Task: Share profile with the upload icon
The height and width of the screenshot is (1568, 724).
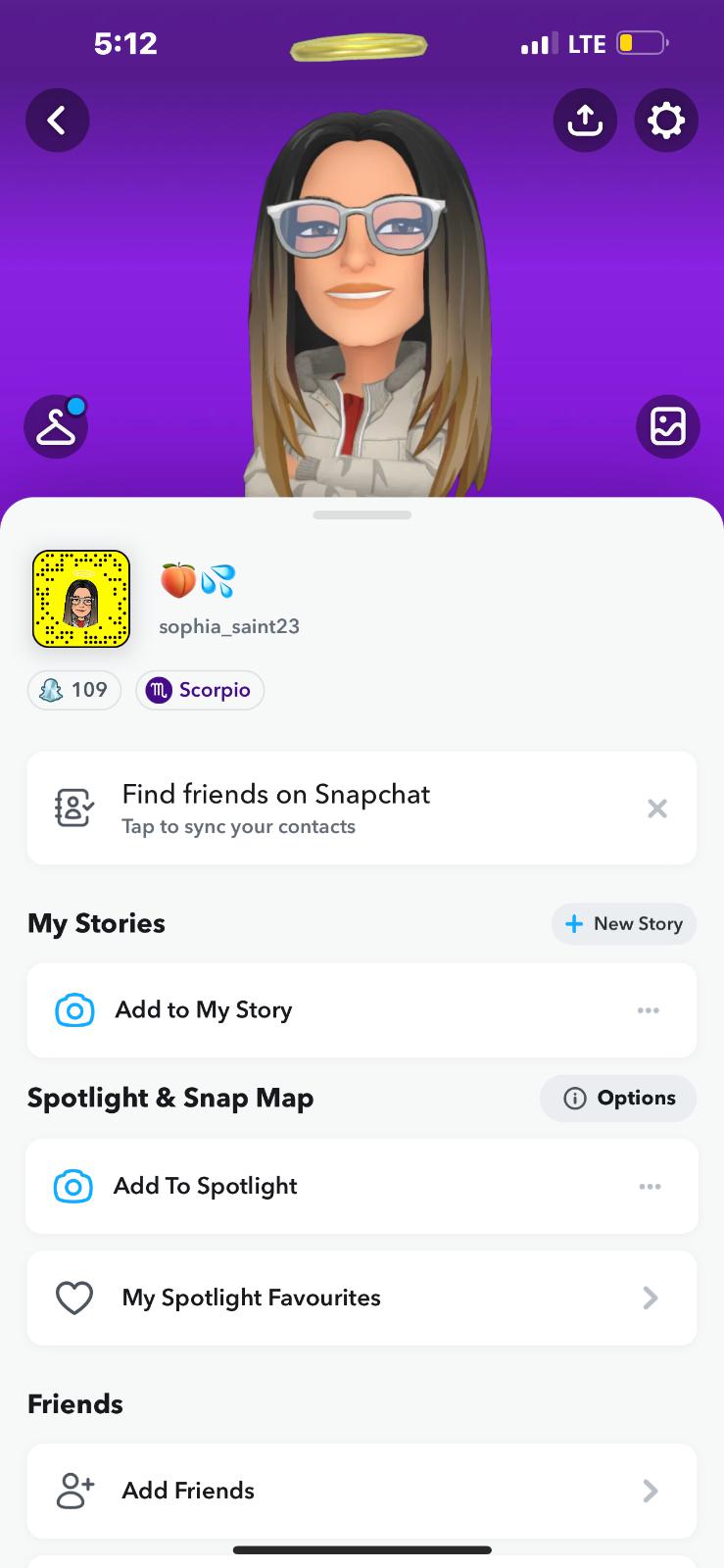Action: click(x=585, y=121)
